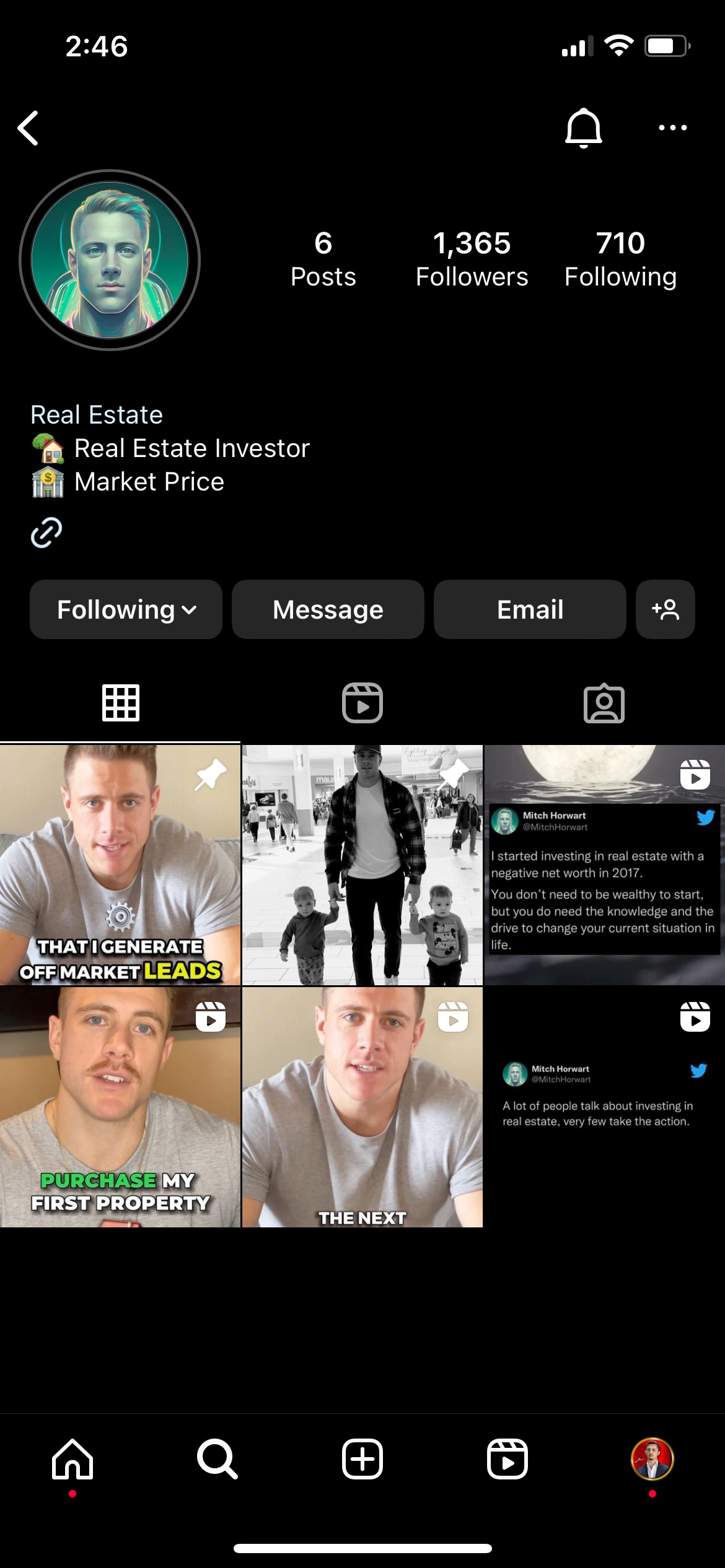Switch to the tagged photos tab
The image size is (725, 1568).
604,703
